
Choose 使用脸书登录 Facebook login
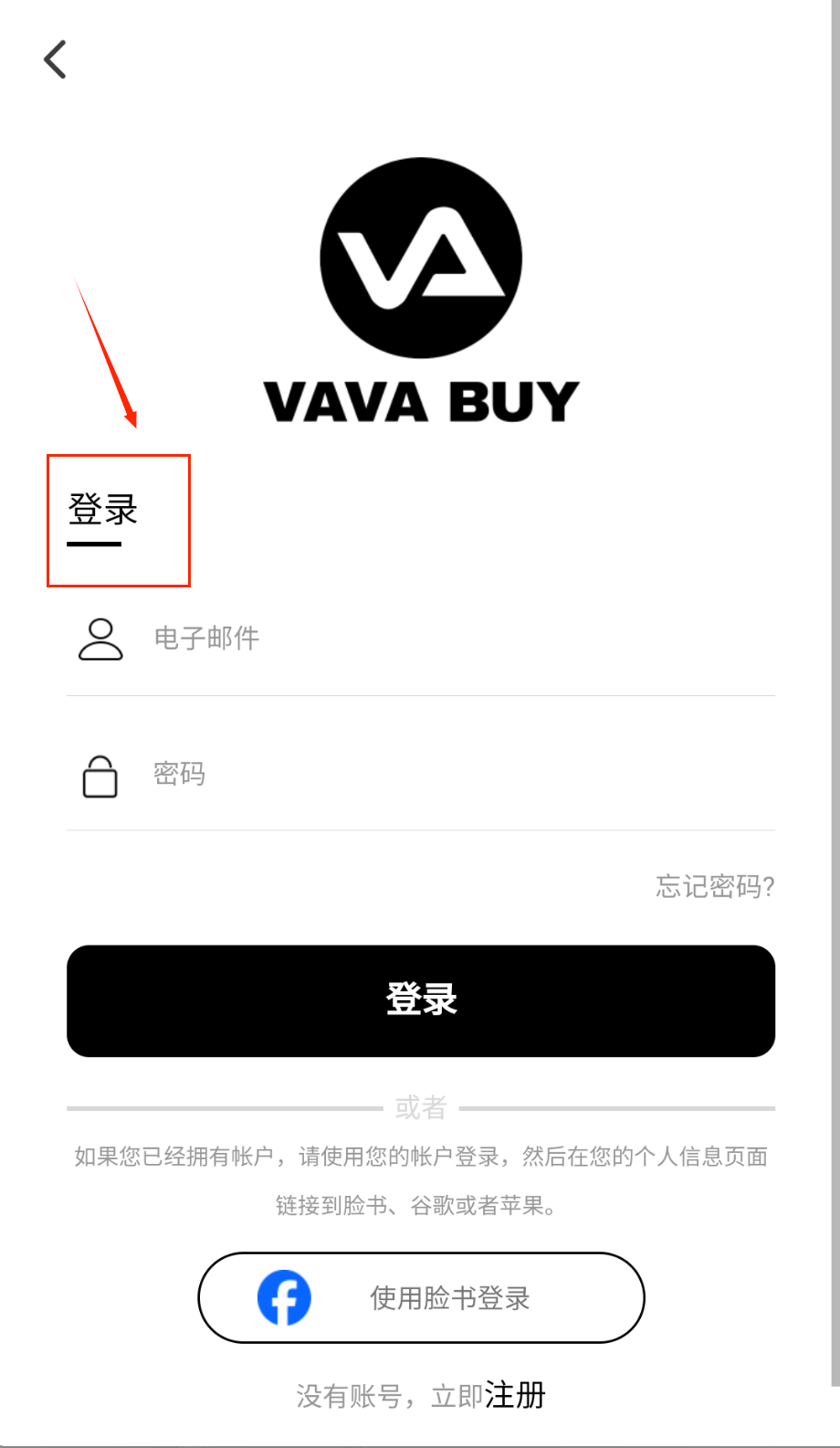421,1297
